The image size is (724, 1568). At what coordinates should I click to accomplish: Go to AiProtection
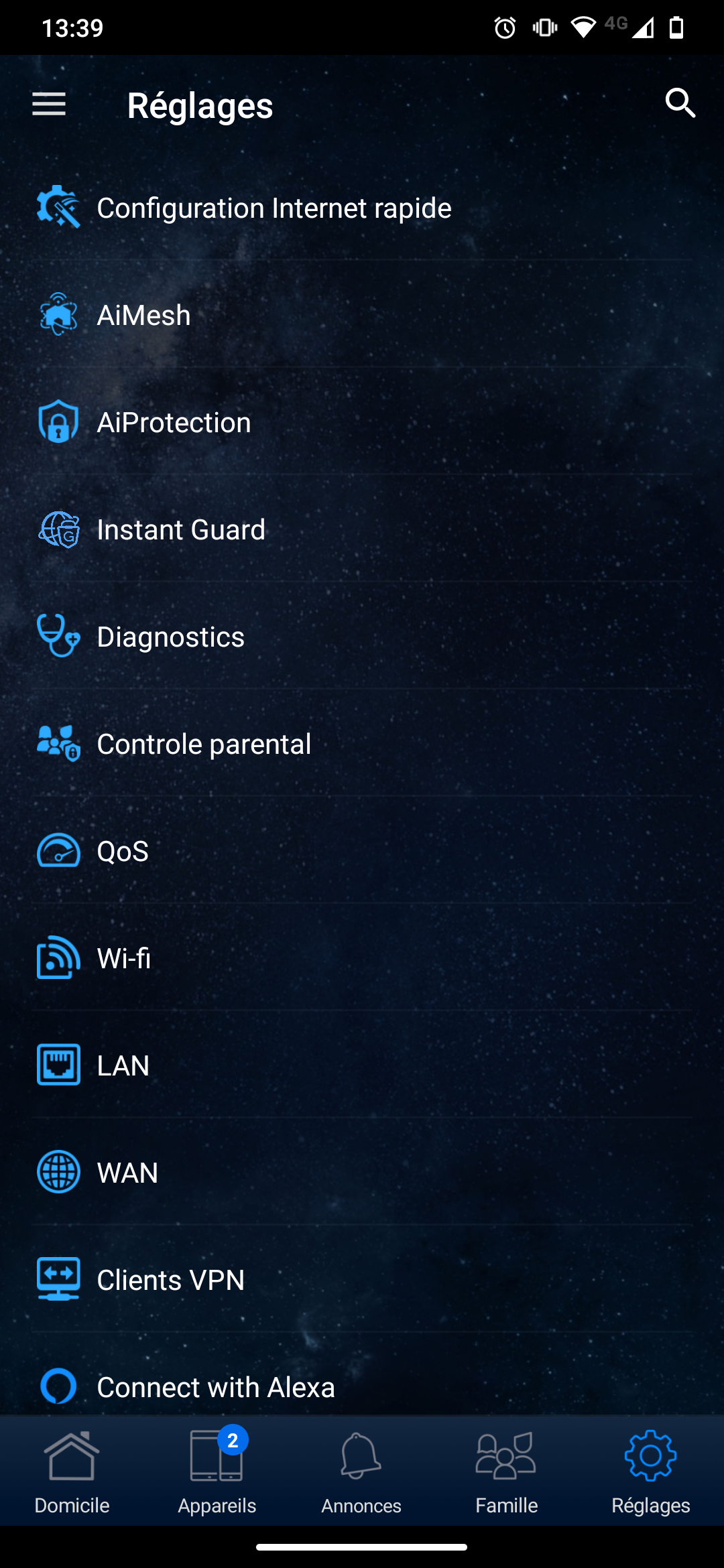pos(362,422)
